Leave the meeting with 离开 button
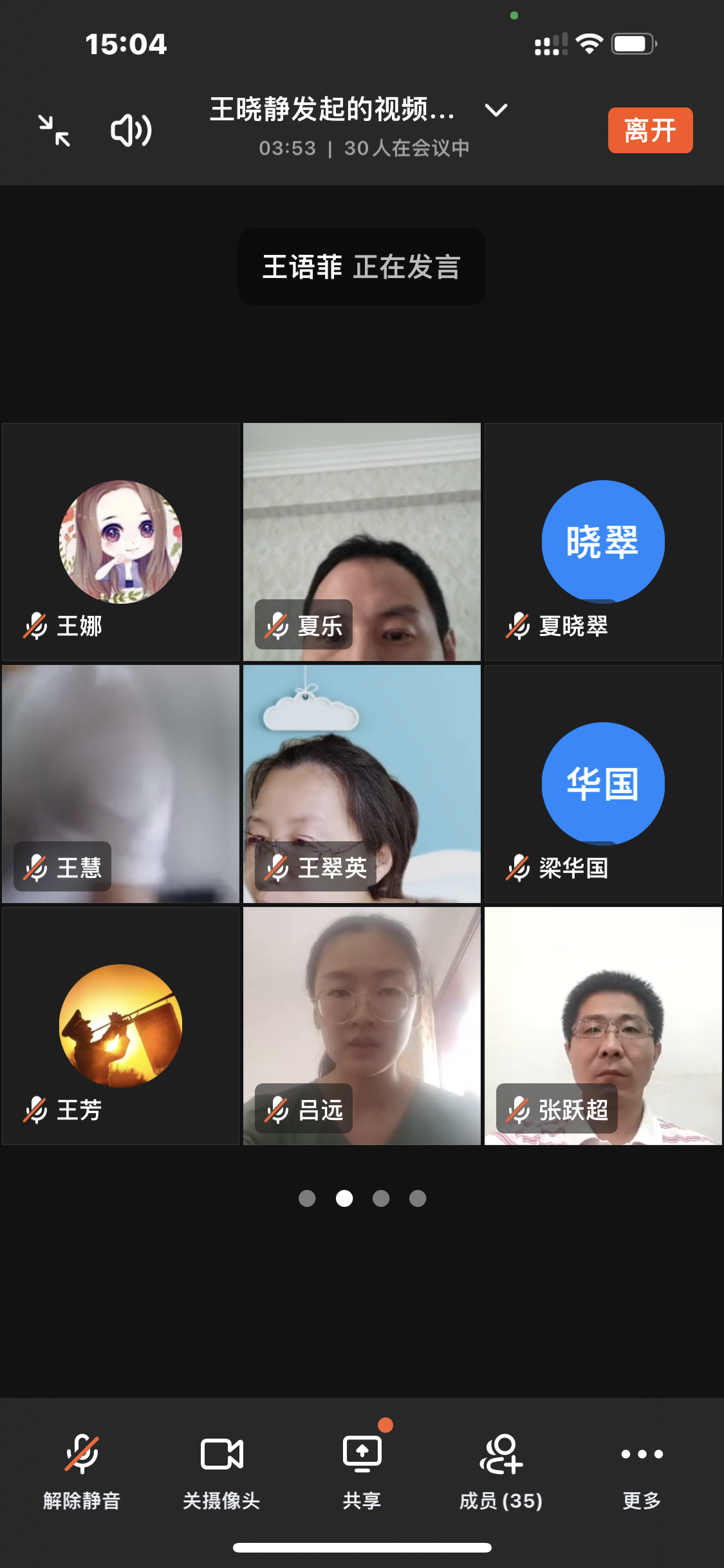This screenshot has width=724, height=1568. tap(649, 131)
